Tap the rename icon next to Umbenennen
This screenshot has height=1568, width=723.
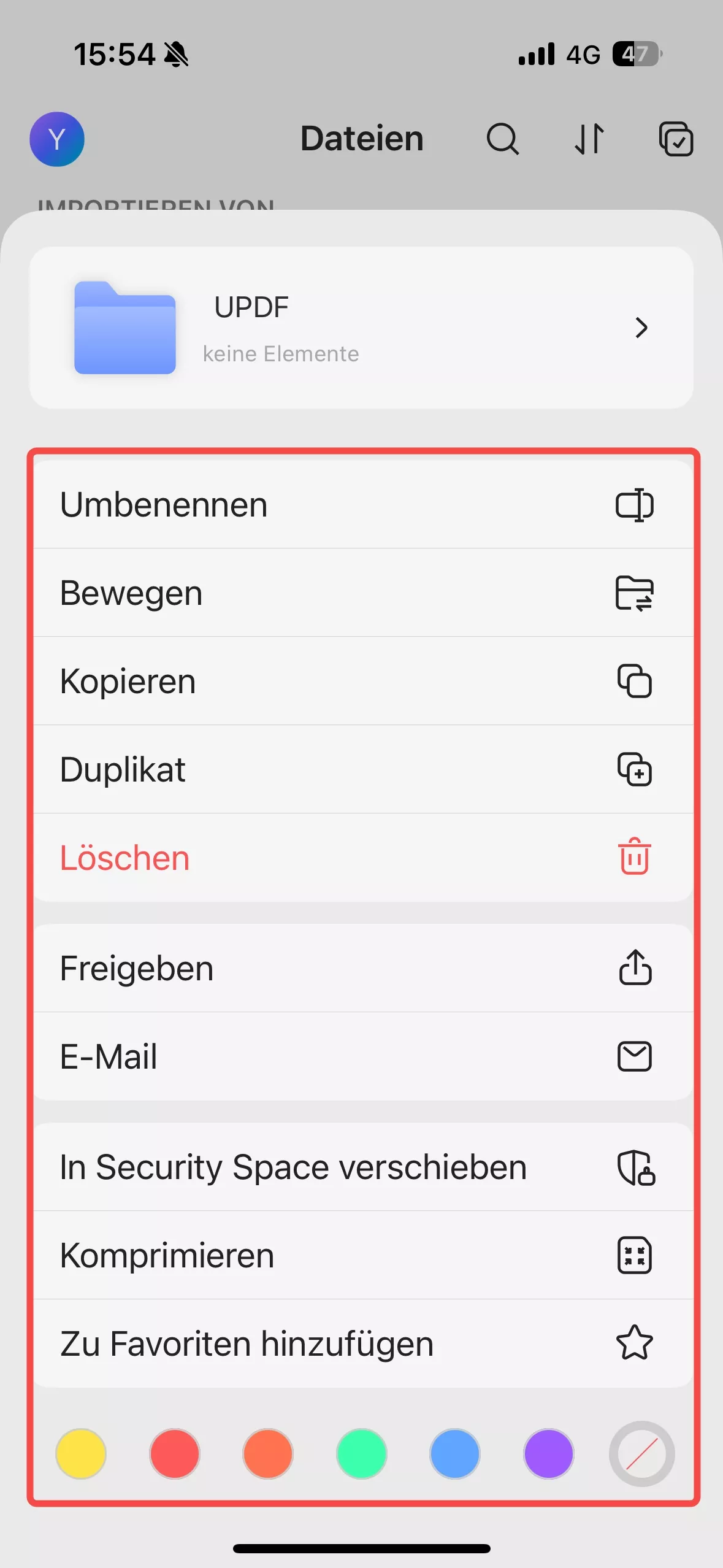coord(636,505)
